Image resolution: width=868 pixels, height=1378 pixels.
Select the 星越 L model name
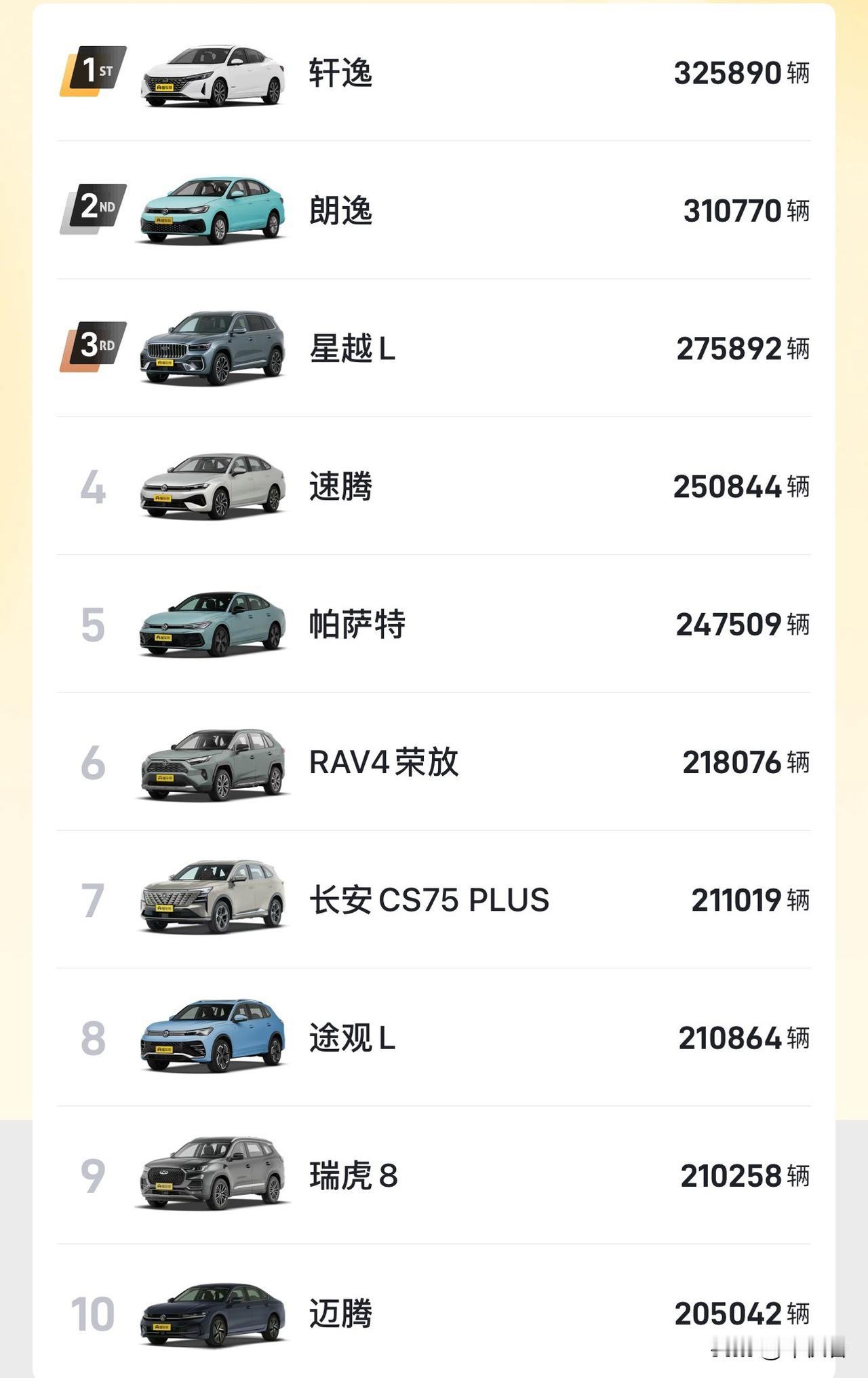[x=351, y=349]
